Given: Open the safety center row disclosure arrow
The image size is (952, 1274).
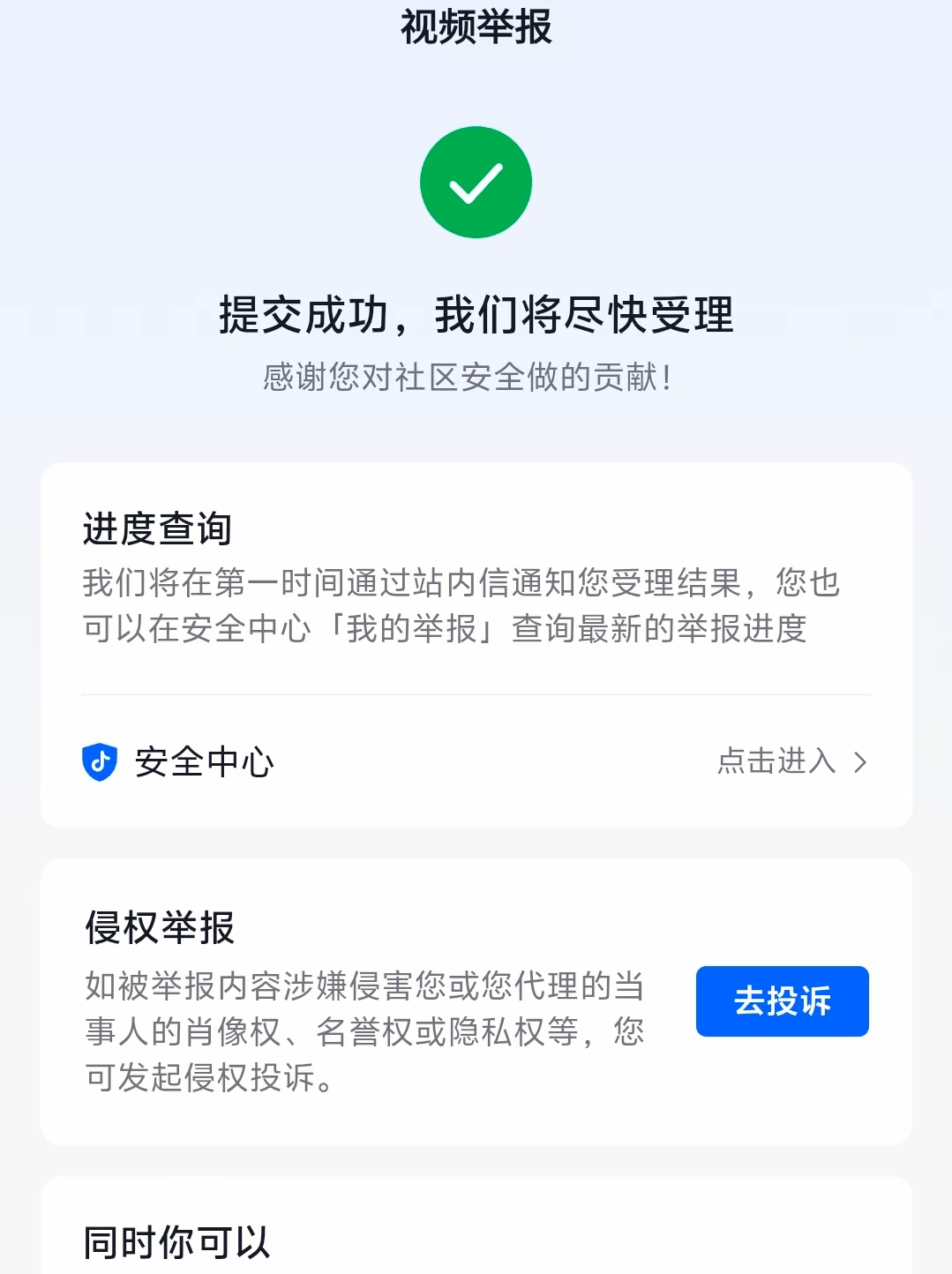Looking at the screenshot, I should 860,762.
